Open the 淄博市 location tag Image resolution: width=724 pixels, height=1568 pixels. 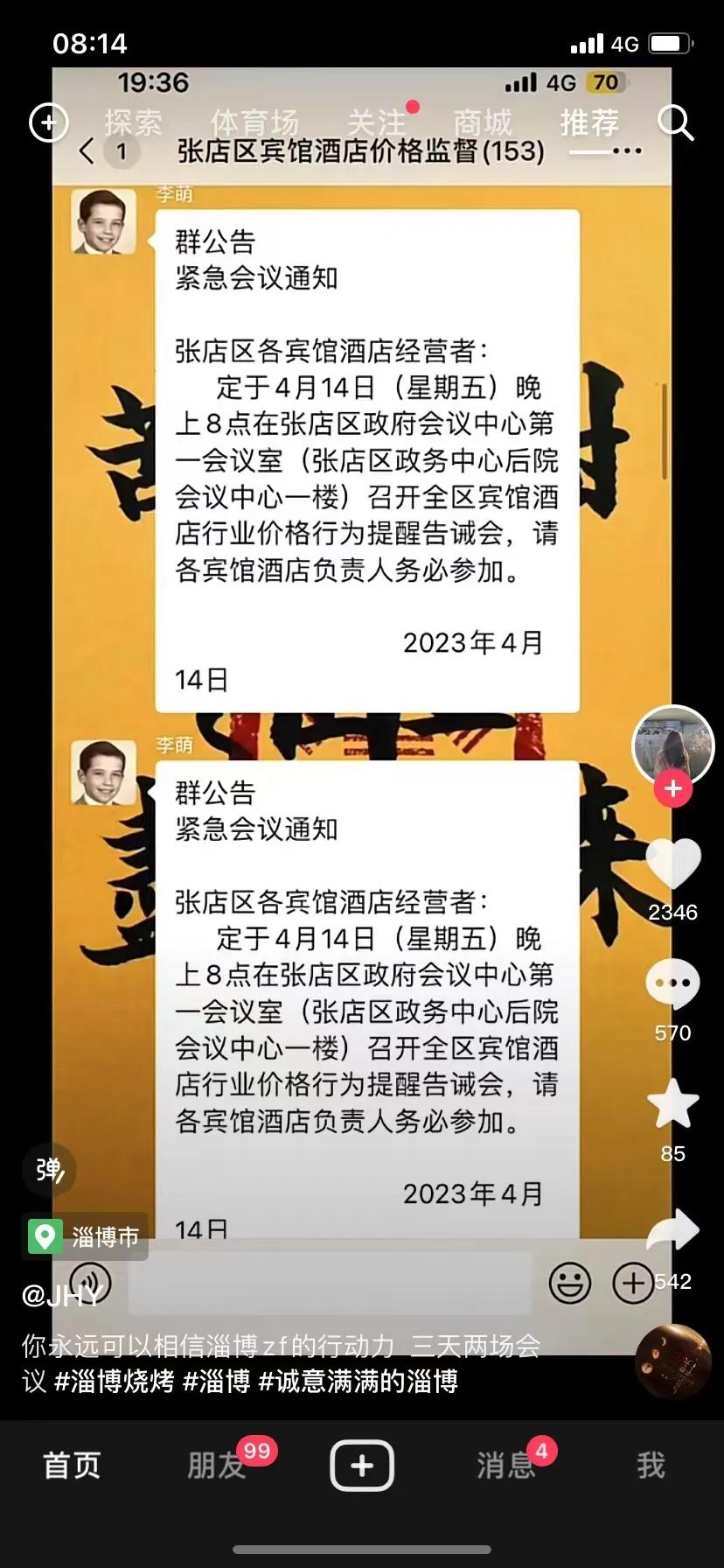point(86,1236)
